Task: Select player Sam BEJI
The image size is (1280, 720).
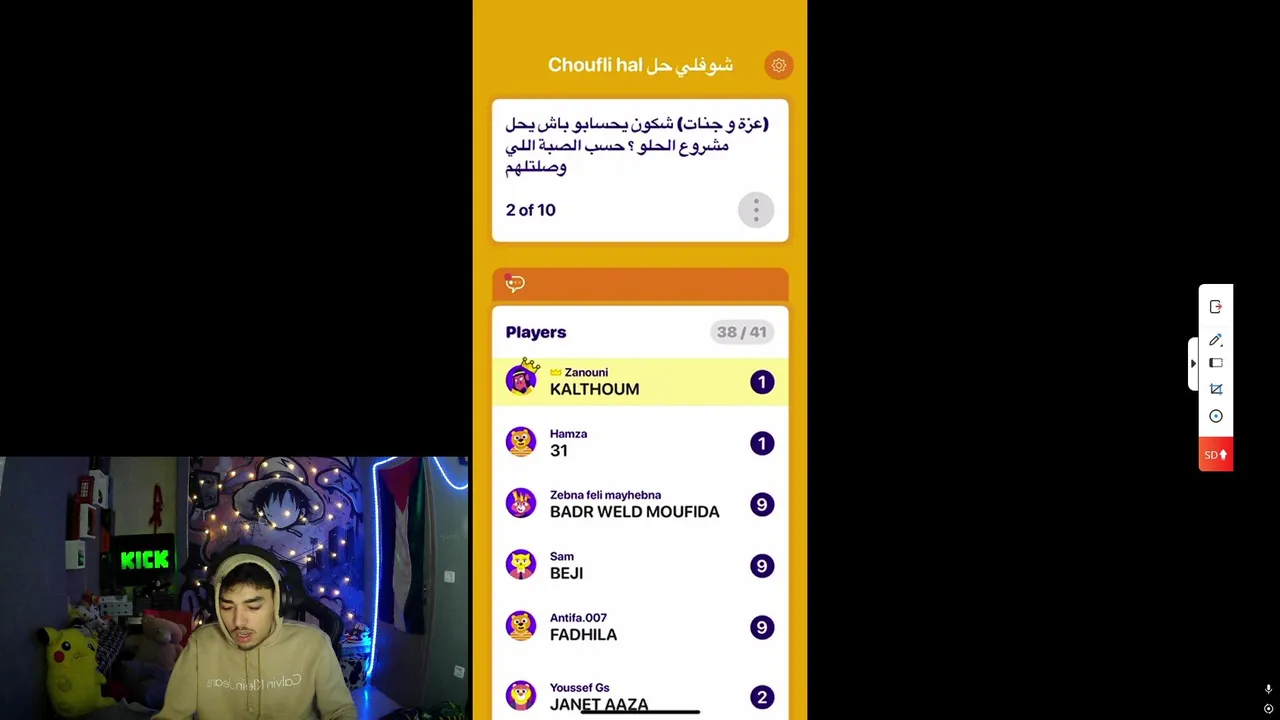Action: click(640, 566)
